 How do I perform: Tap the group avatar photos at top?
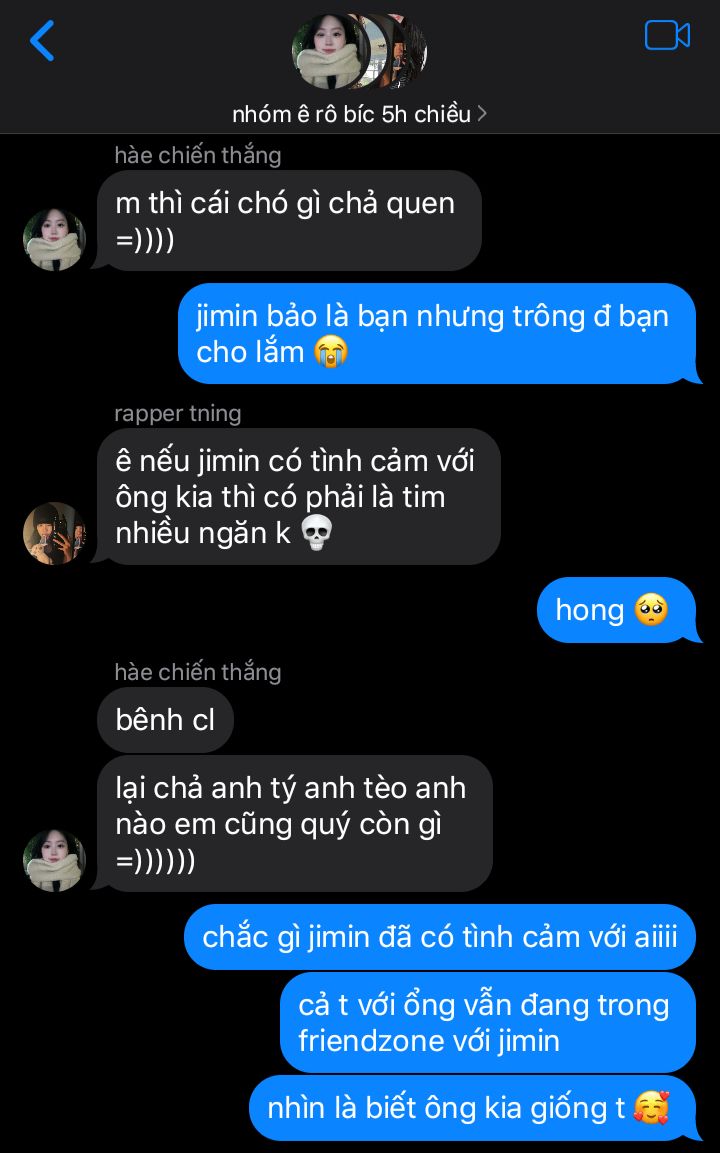pyautogui.click(x=358, y=50)
